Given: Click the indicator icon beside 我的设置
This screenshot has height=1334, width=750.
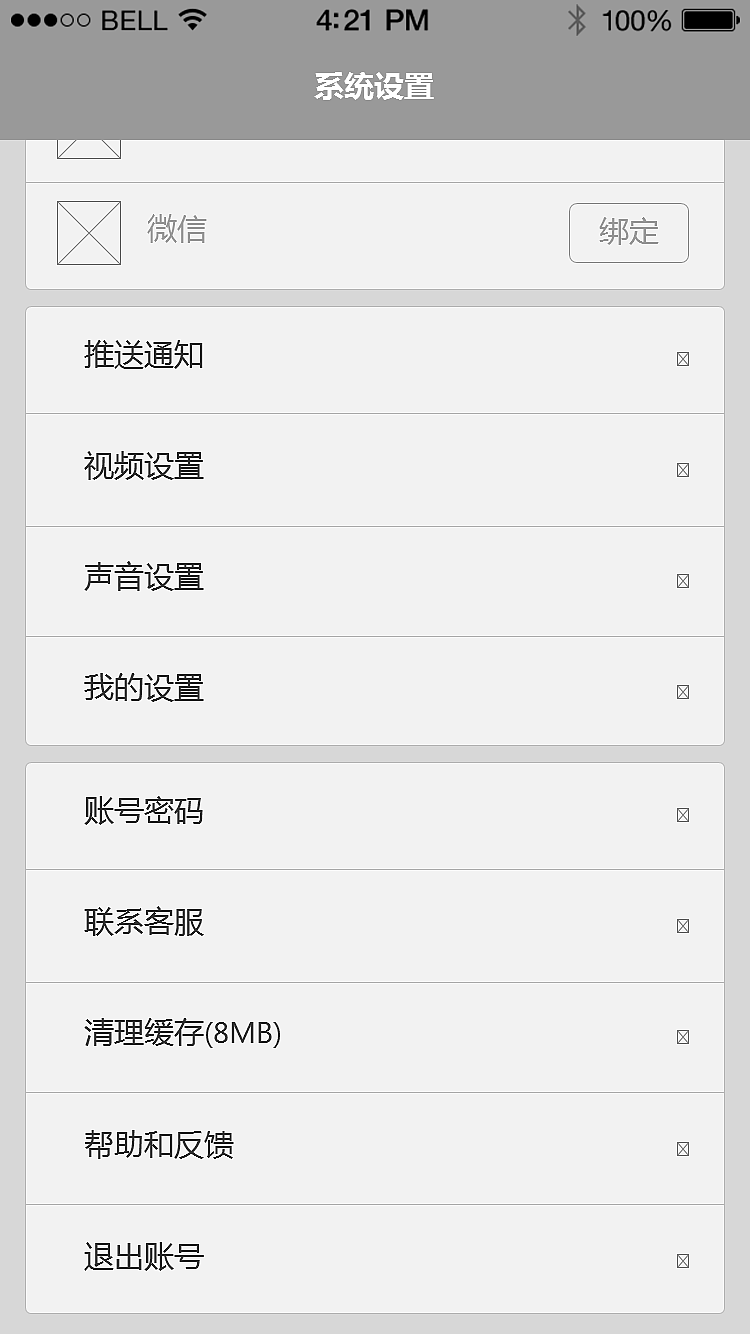Looking at the screenshot, I should coord(682,691).
